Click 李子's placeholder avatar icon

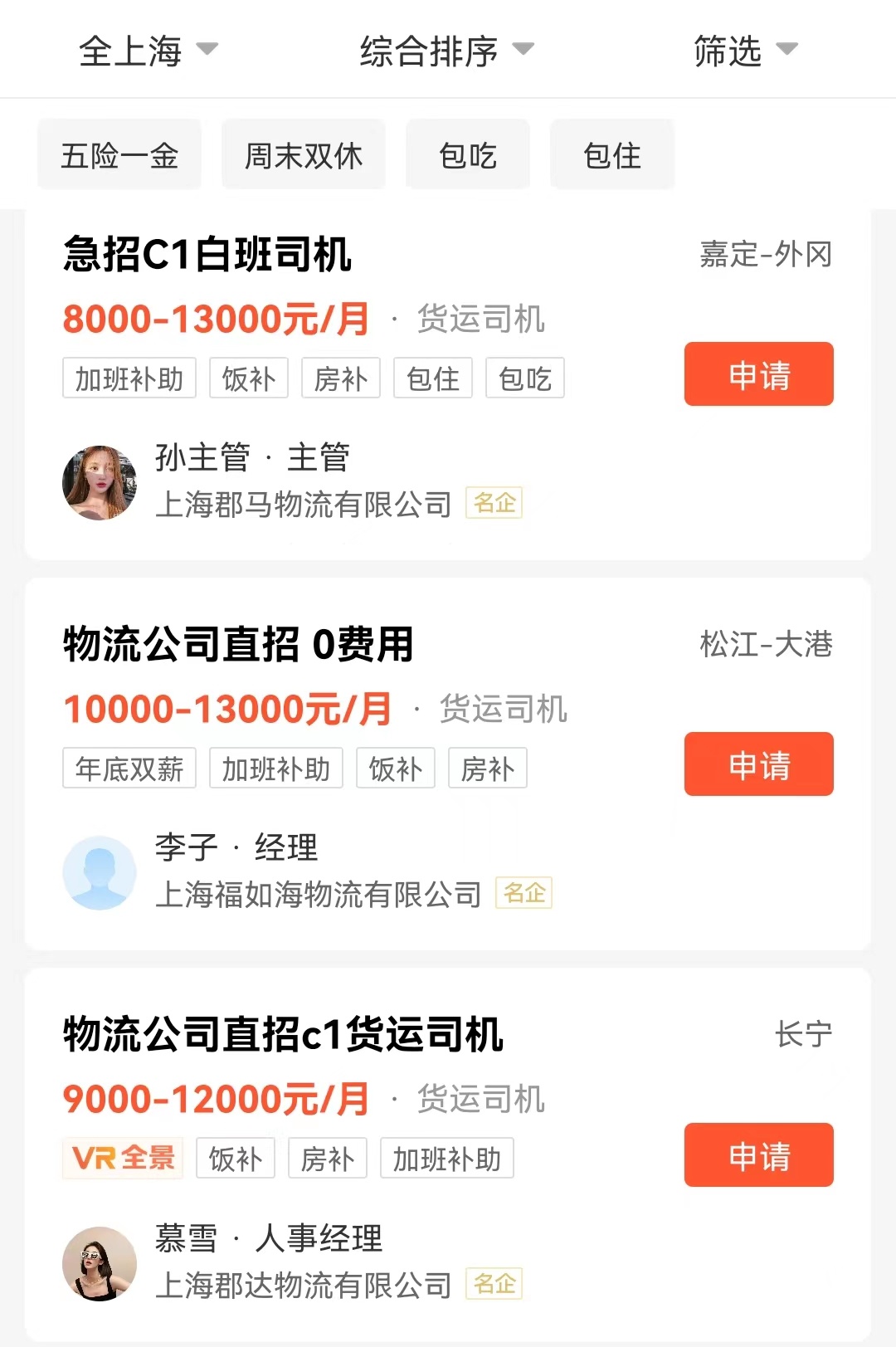pyautogui.click(x=99, y=872)
